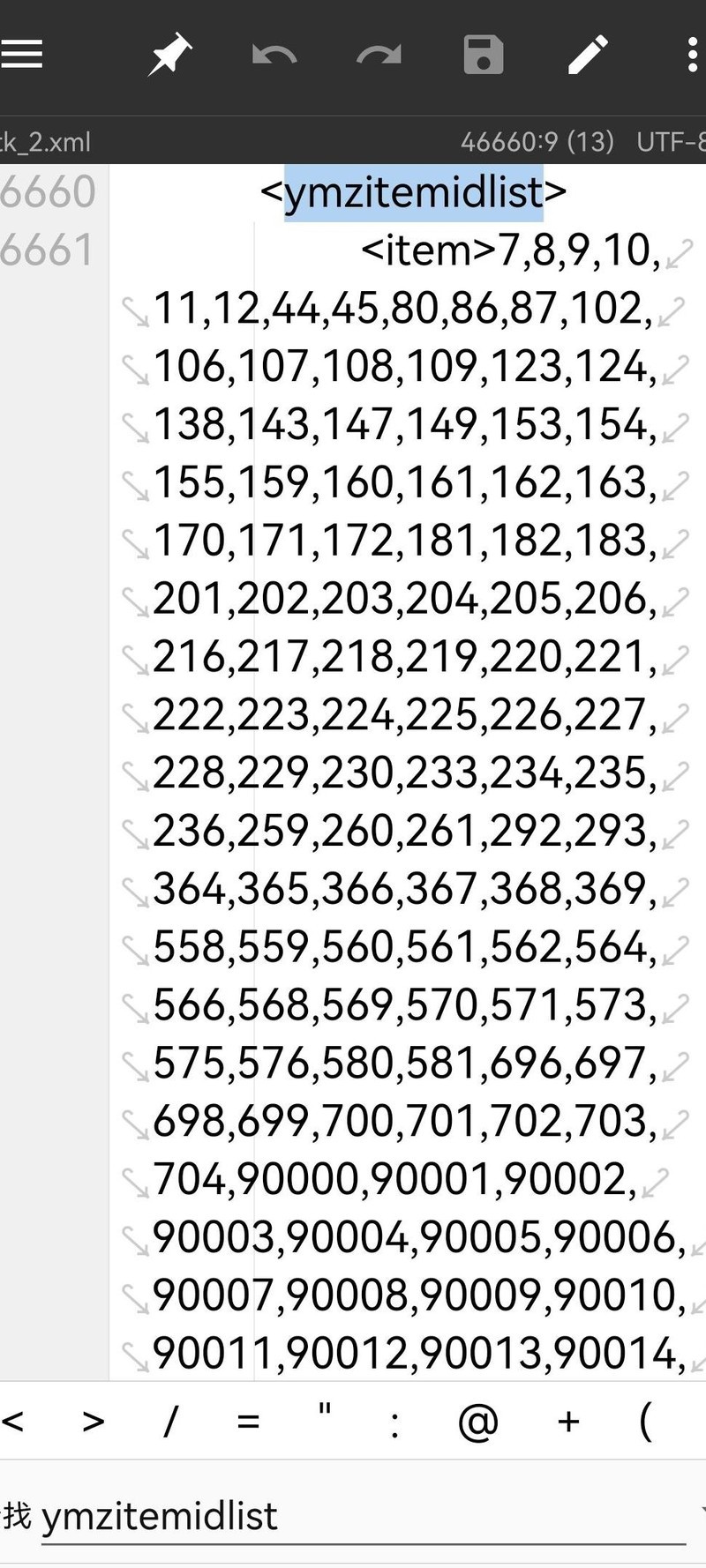Insert the ( symbol from the shortcut bar
Screen dimensions: 706x1568
[x=645, y=1421]
